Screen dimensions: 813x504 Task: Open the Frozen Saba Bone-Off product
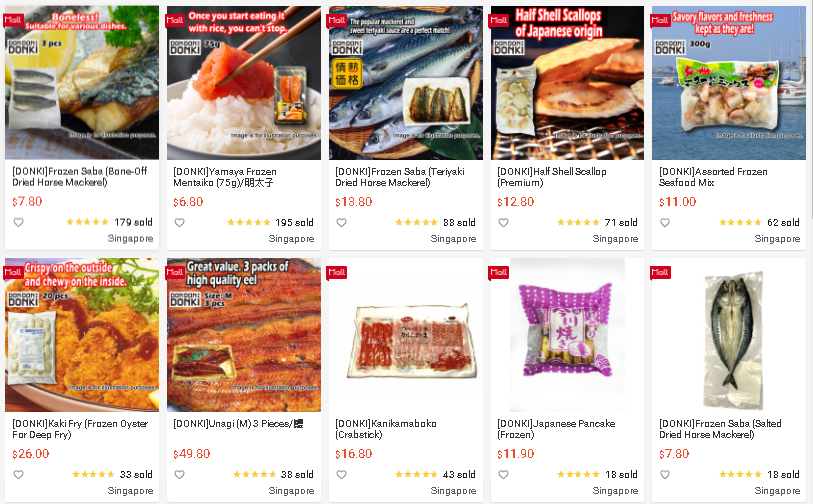(82, 83)
